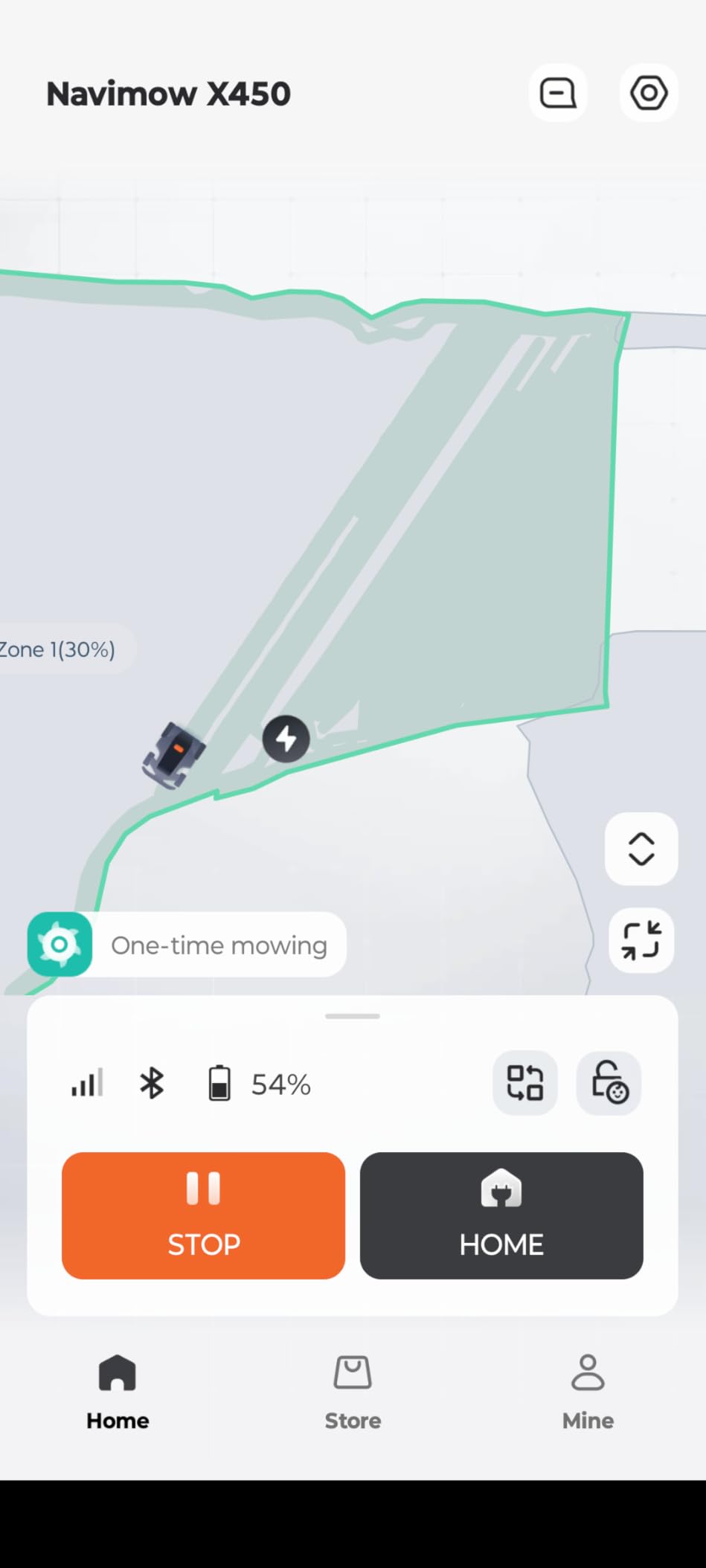Open the mower settings hexagon icon
Image resolution: width=706 pixels, height=1568 pixels.
pyautogui.click(x=649, y=93)
